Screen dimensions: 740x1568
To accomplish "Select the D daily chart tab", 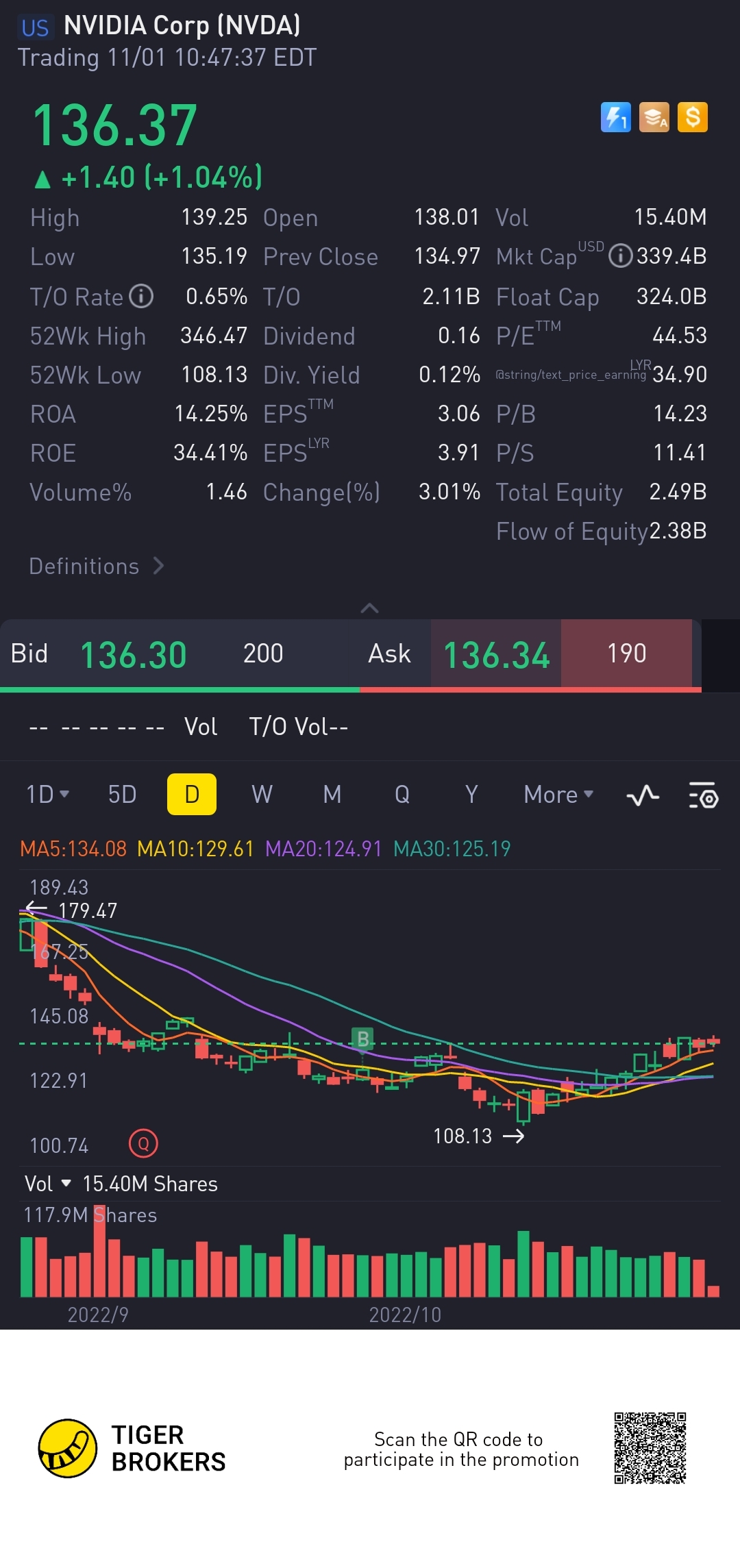I will coord(192,795).
